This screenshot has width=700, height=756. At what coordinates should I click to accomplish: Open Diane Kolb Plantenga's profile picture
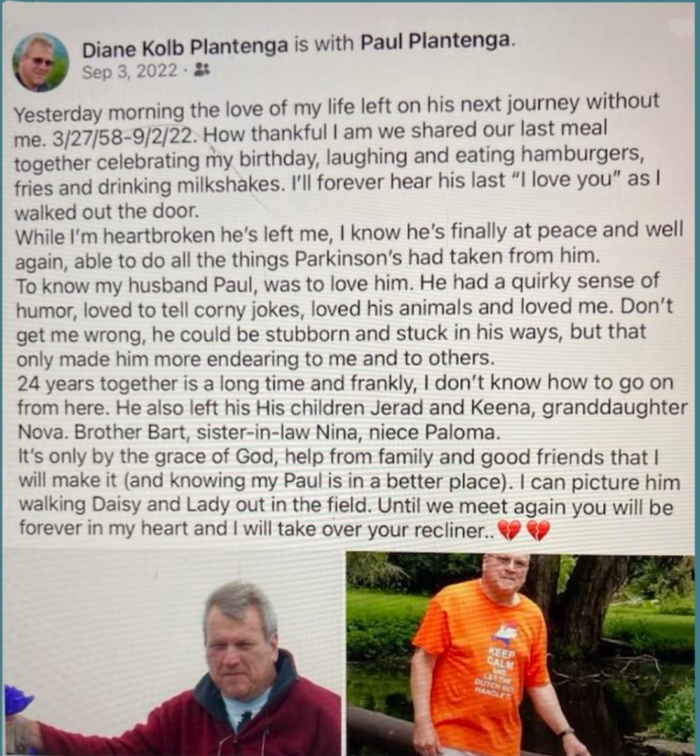click(x=40, y=60)
